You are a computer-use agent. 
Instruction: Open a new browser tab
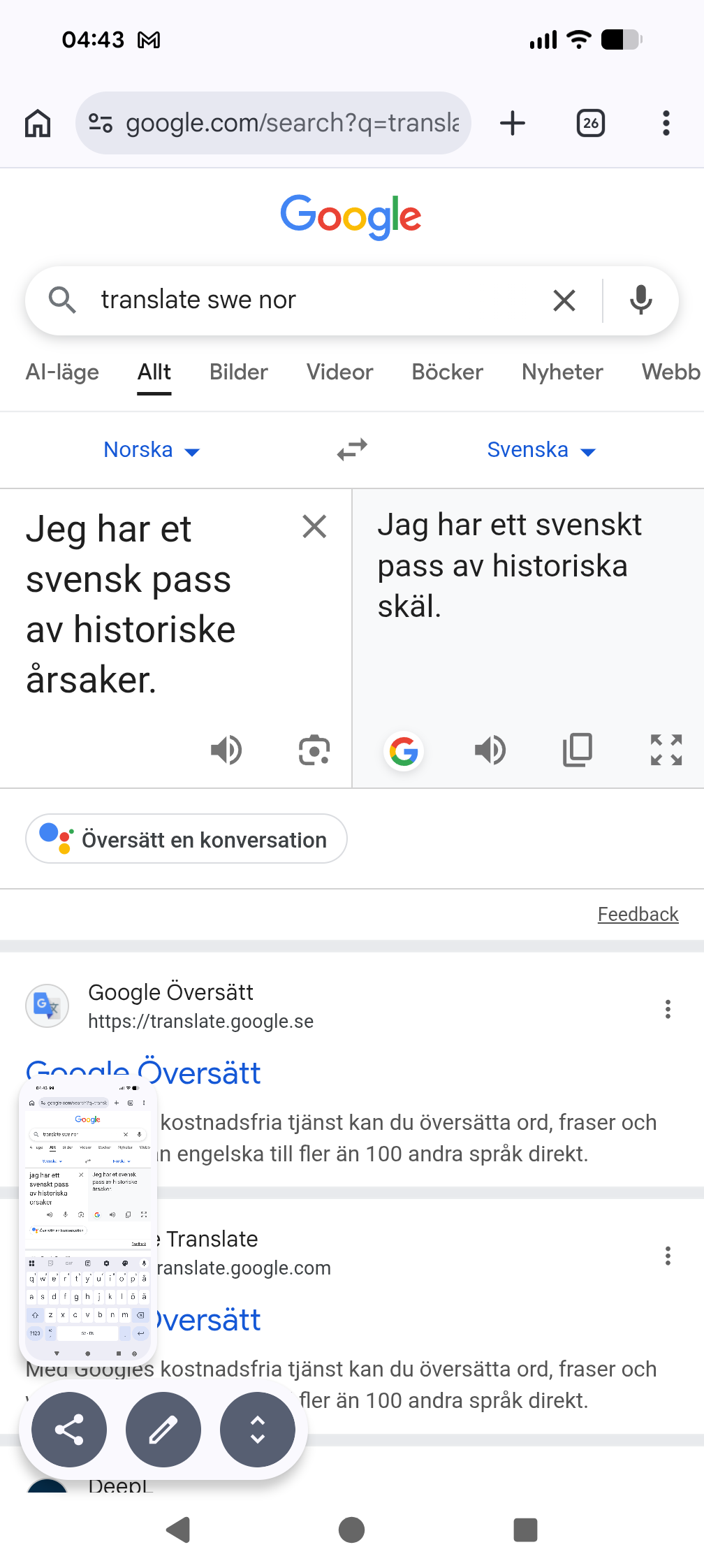(513, 124)
